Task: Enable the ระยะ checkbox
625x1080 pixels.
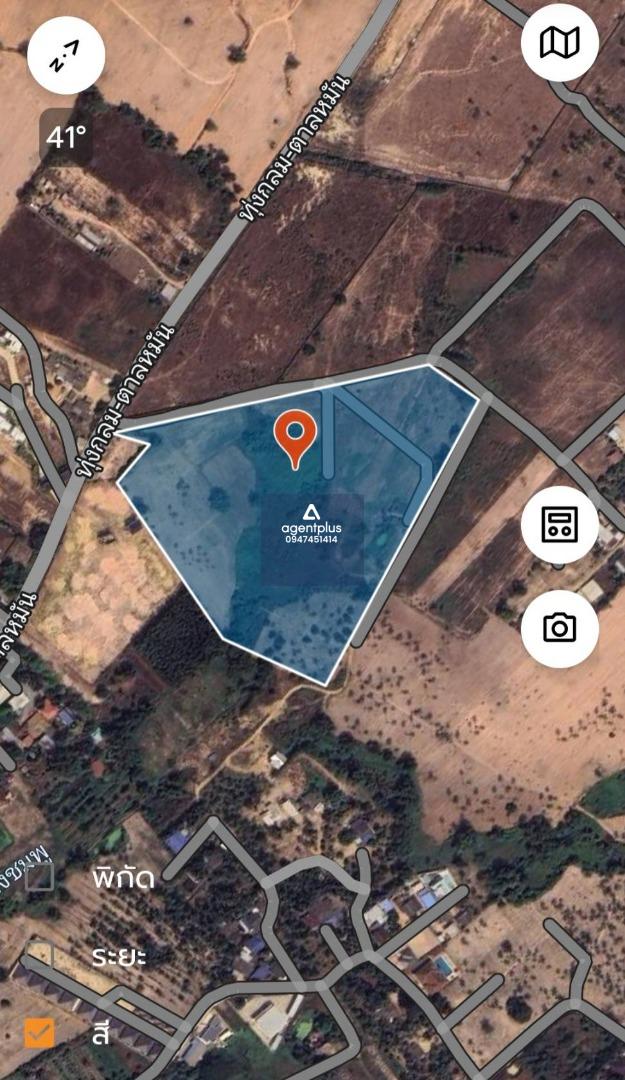Action: pos(40,955)
